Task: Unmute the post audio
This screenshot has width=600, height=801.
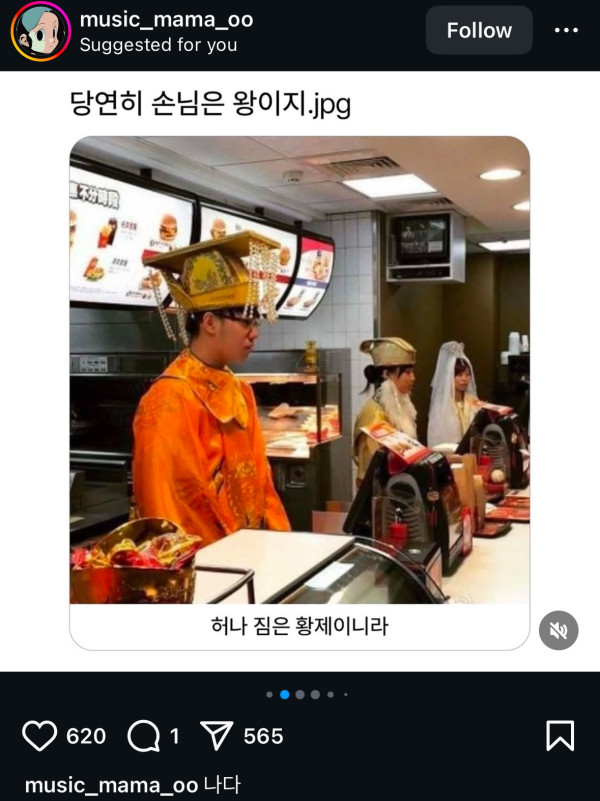Action: 559,630
